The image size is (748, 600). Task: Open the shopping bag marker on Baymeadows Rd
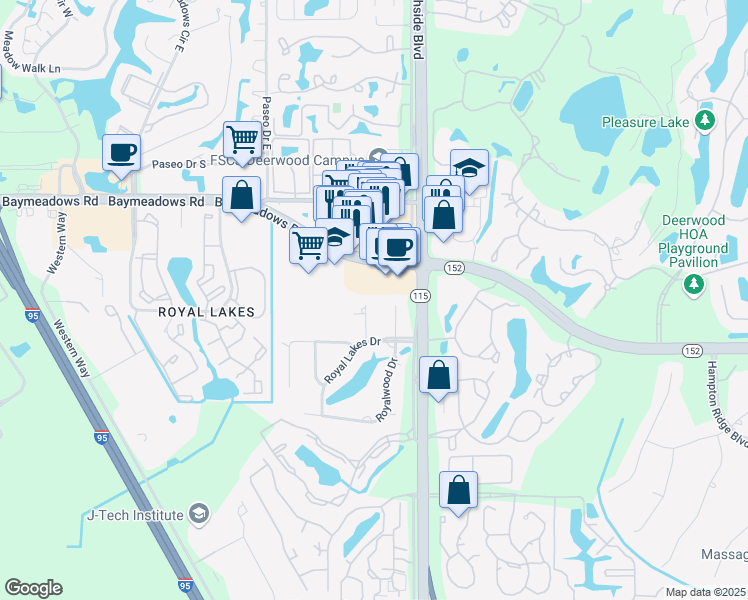(242, 195)
